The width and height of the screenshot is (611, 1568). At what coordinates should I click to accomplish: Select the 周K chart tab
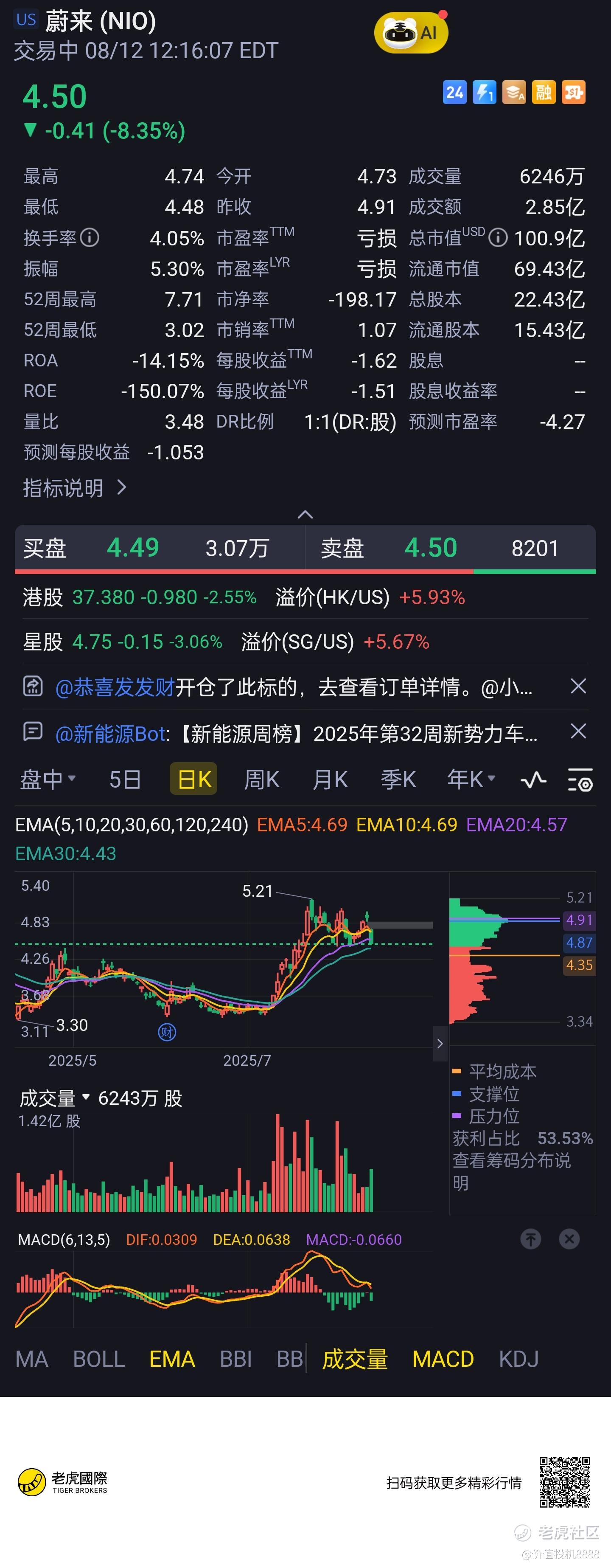261,779
